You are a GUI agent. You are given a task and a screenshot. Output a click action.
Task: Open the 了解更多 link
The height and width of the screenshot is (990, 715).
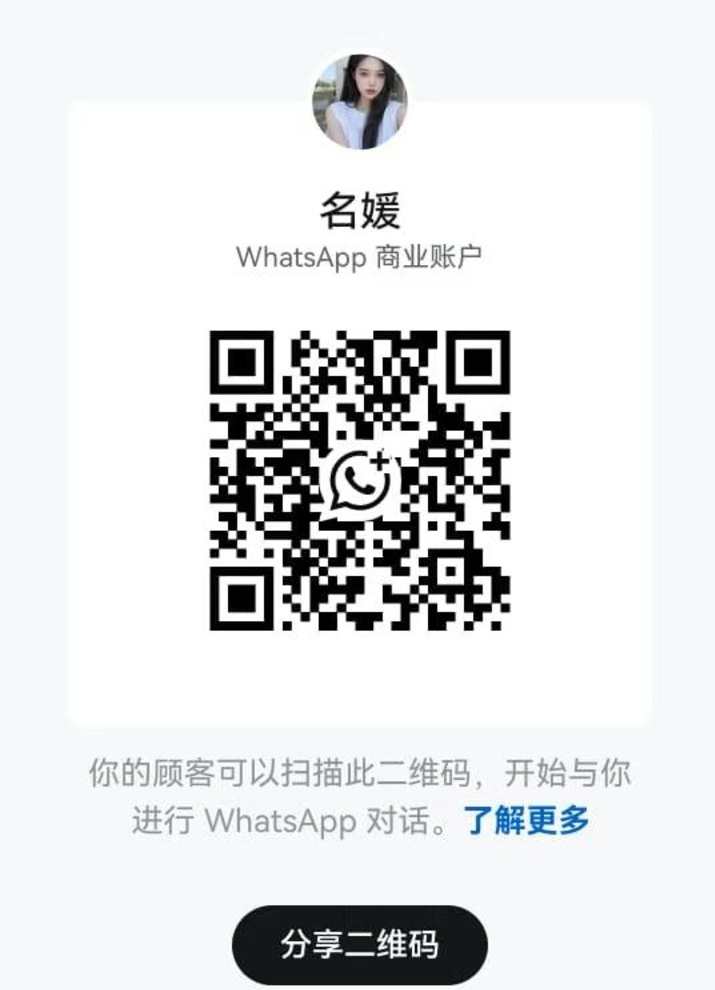click(x=527, y=821)
